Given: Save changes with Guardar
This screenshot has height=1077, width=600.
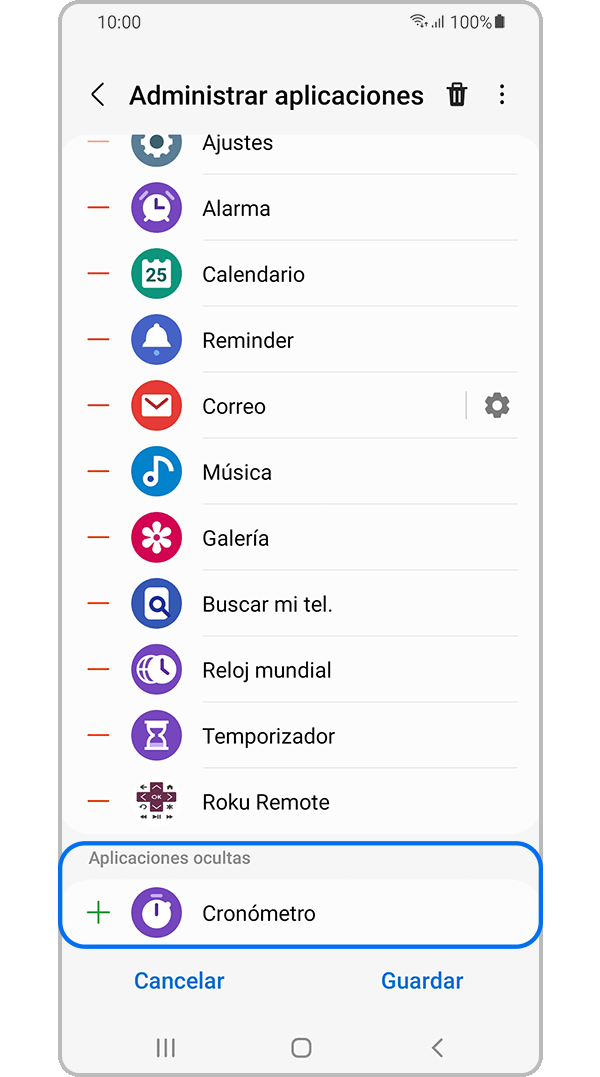Looking at the screenshot, I should [x=422, y=981].
